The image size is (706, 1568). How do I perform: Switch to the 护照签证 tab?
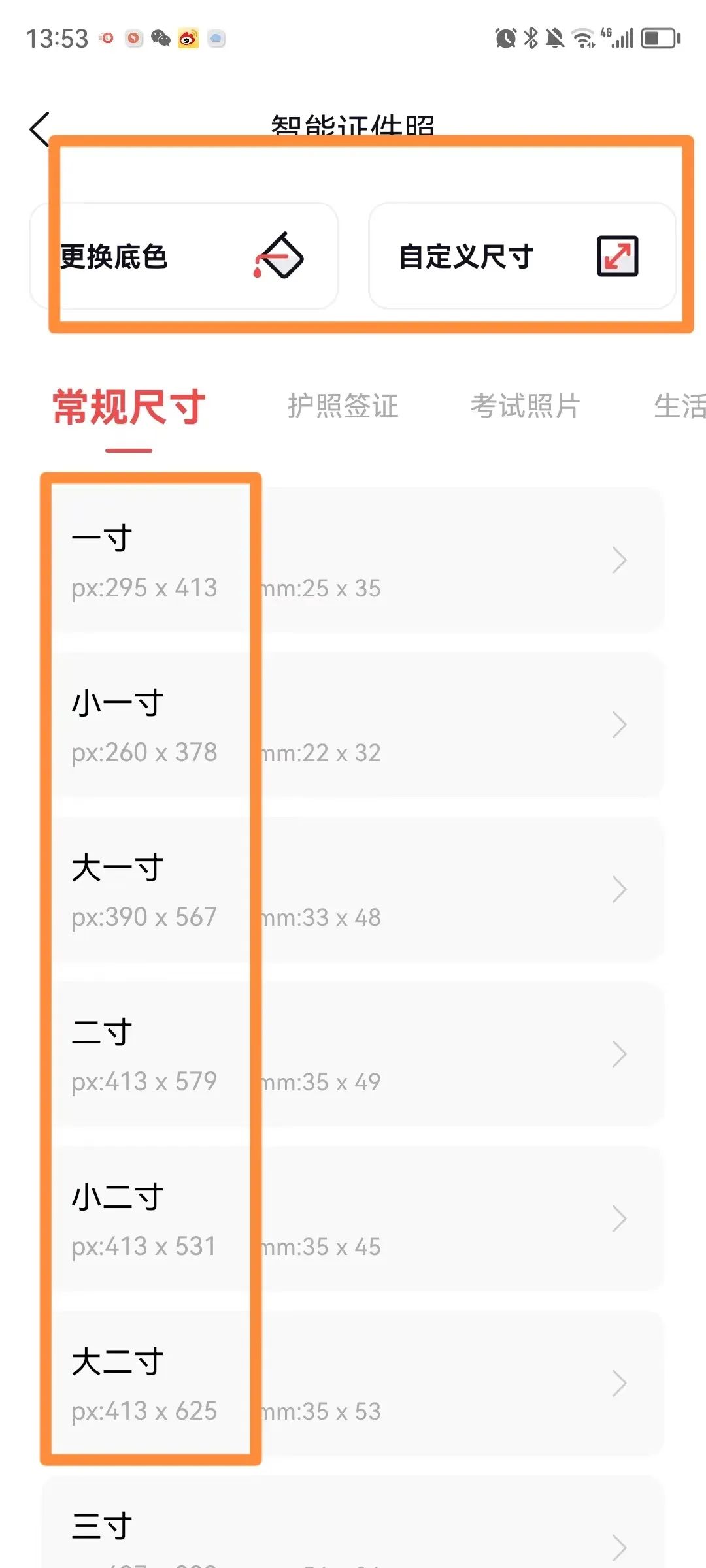[x=343, y=406]
